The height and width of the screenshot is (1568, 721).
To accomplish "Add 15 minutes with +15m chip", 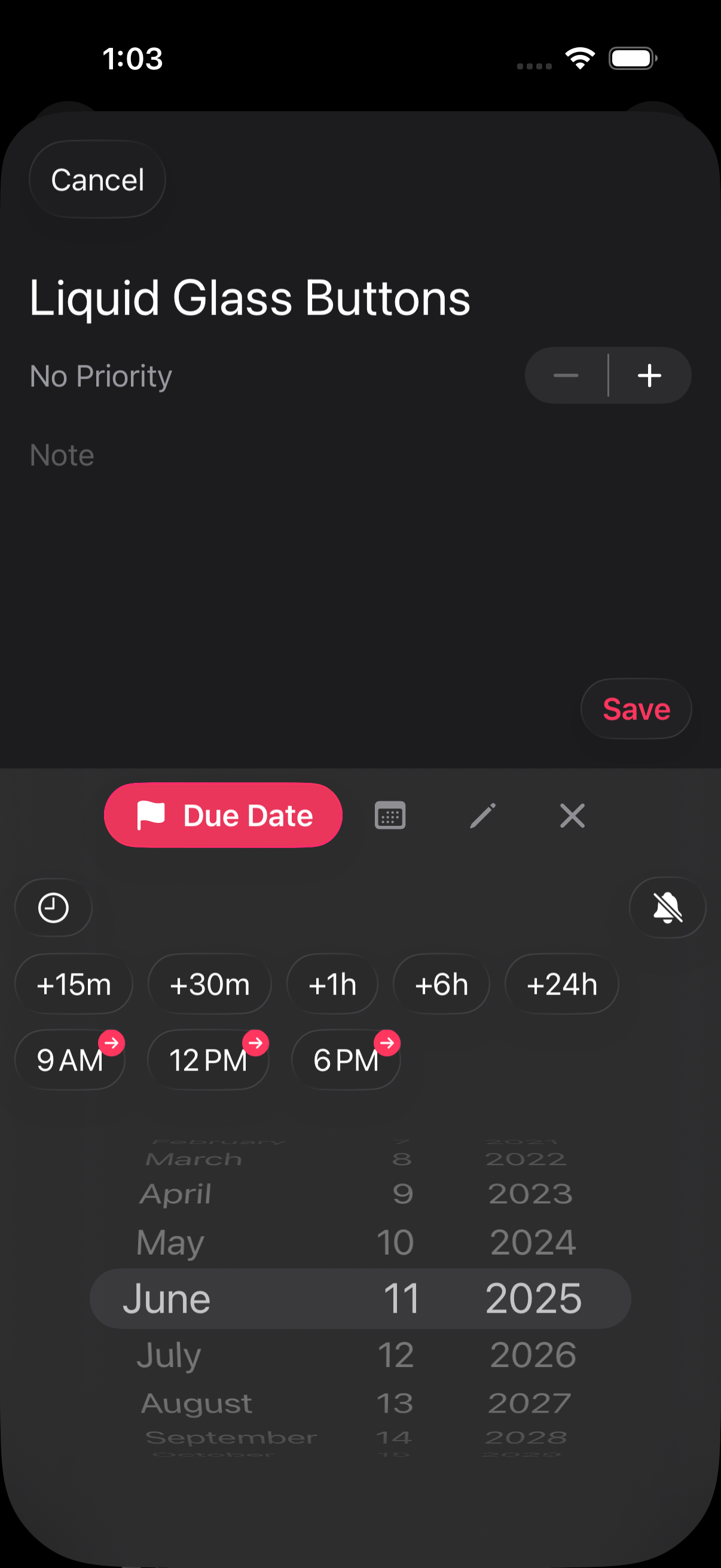I will click(74, 984).
